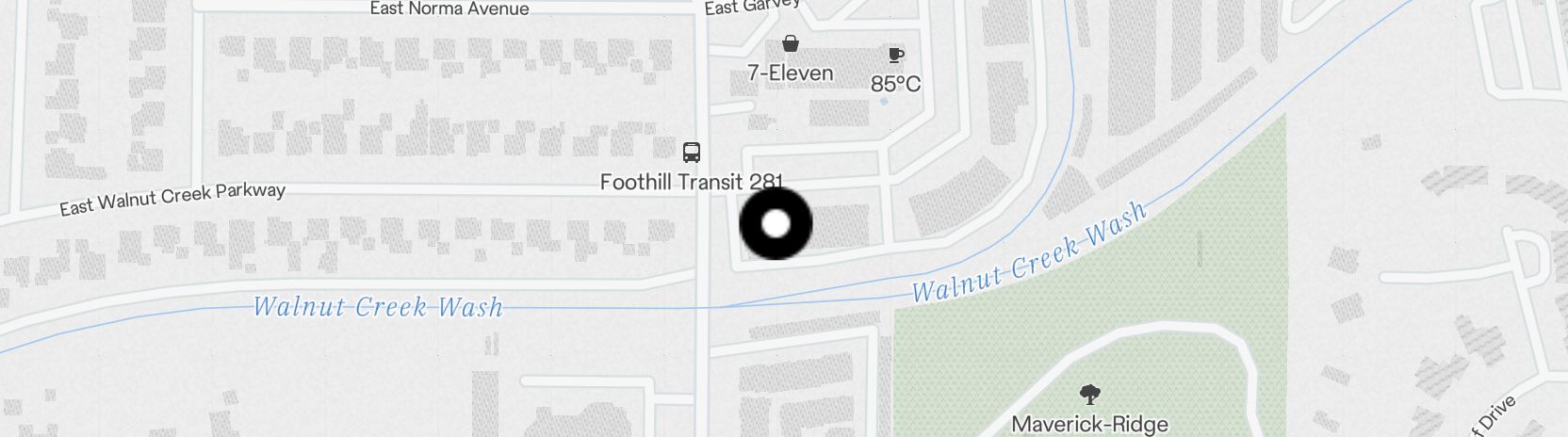The width and height of the screenshot is (1568, 437).
Task: Select the 7-Eleven store on the map
Action: point(791,44)
